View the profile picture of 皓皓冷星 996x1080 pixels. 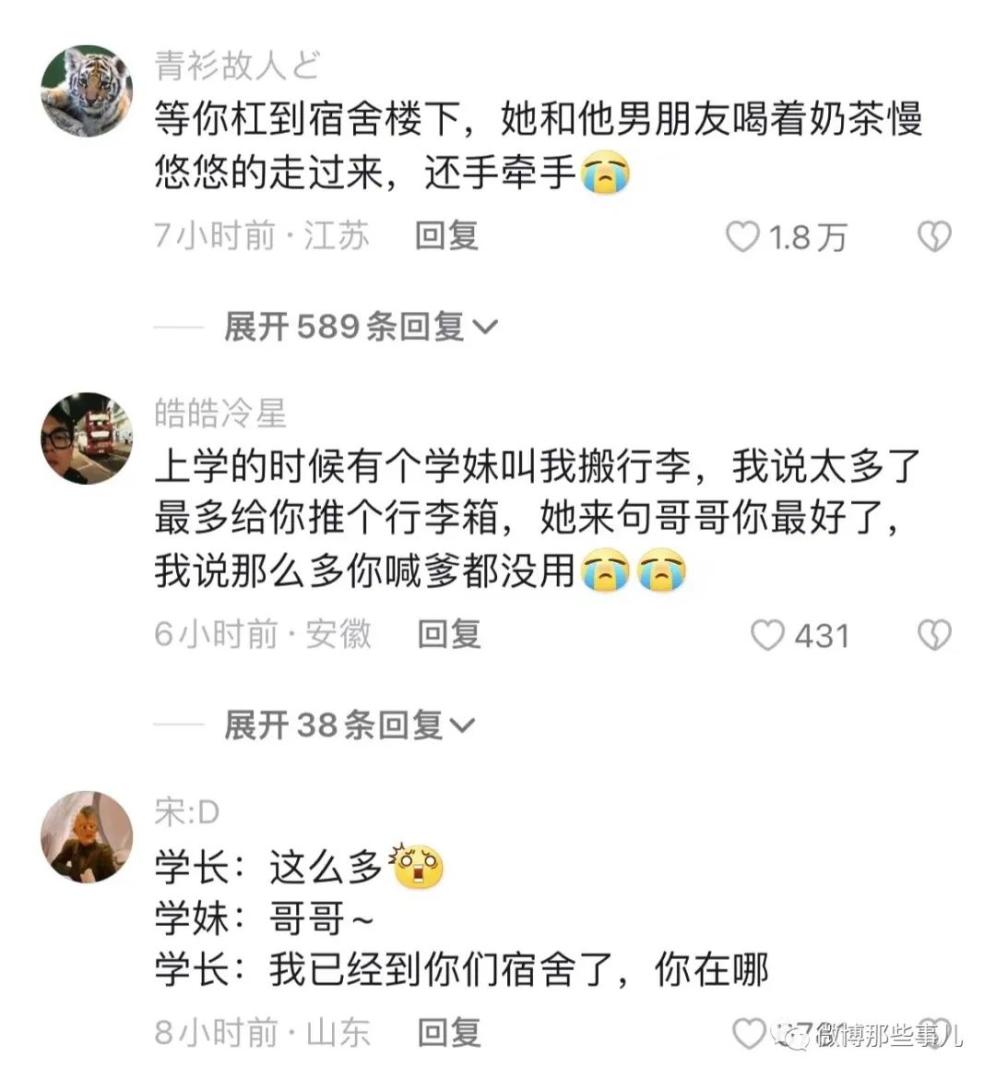coord(86,438)
